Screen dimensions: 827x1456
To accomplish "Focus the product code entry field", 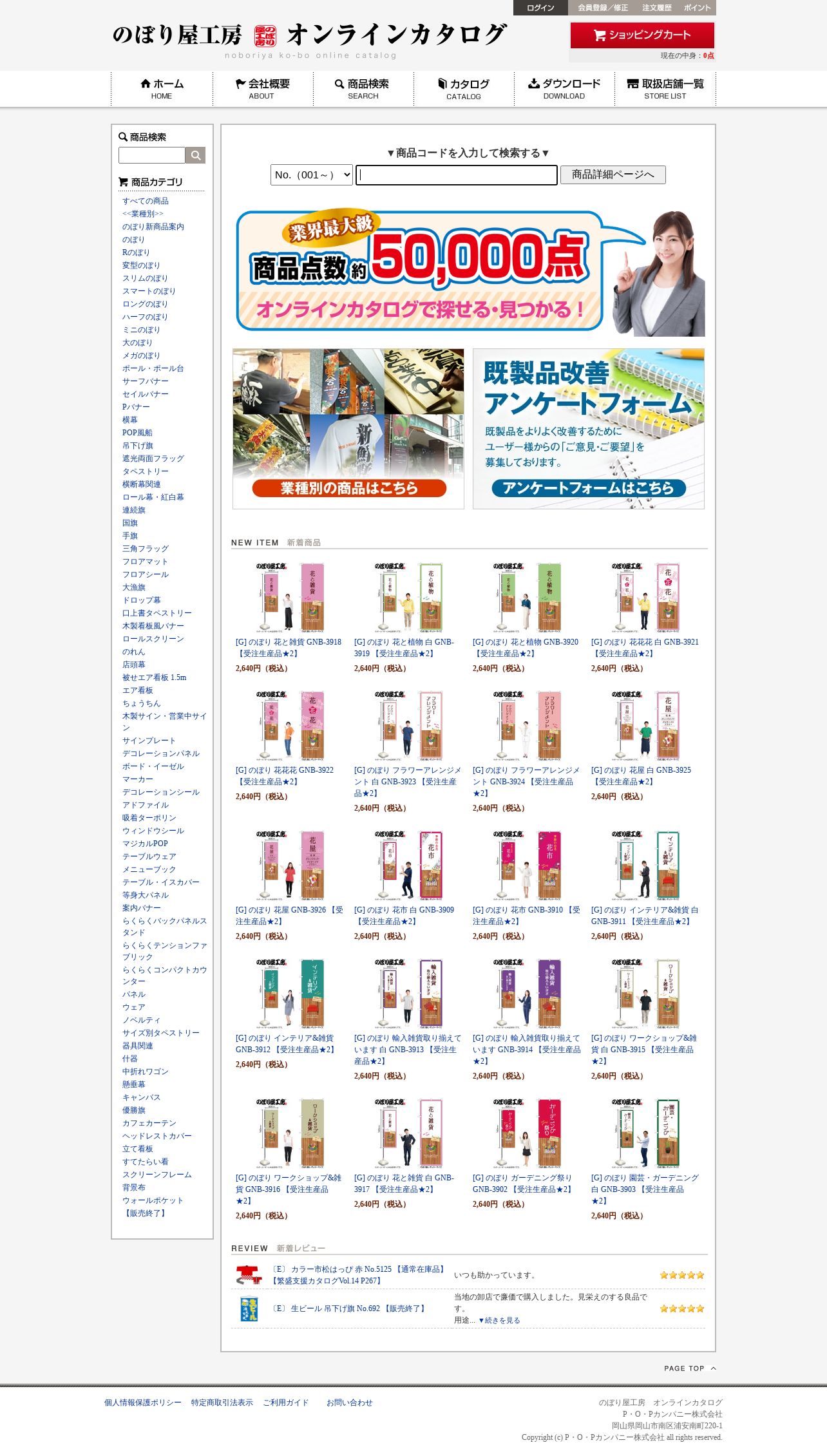I will (x=457, y=175).
